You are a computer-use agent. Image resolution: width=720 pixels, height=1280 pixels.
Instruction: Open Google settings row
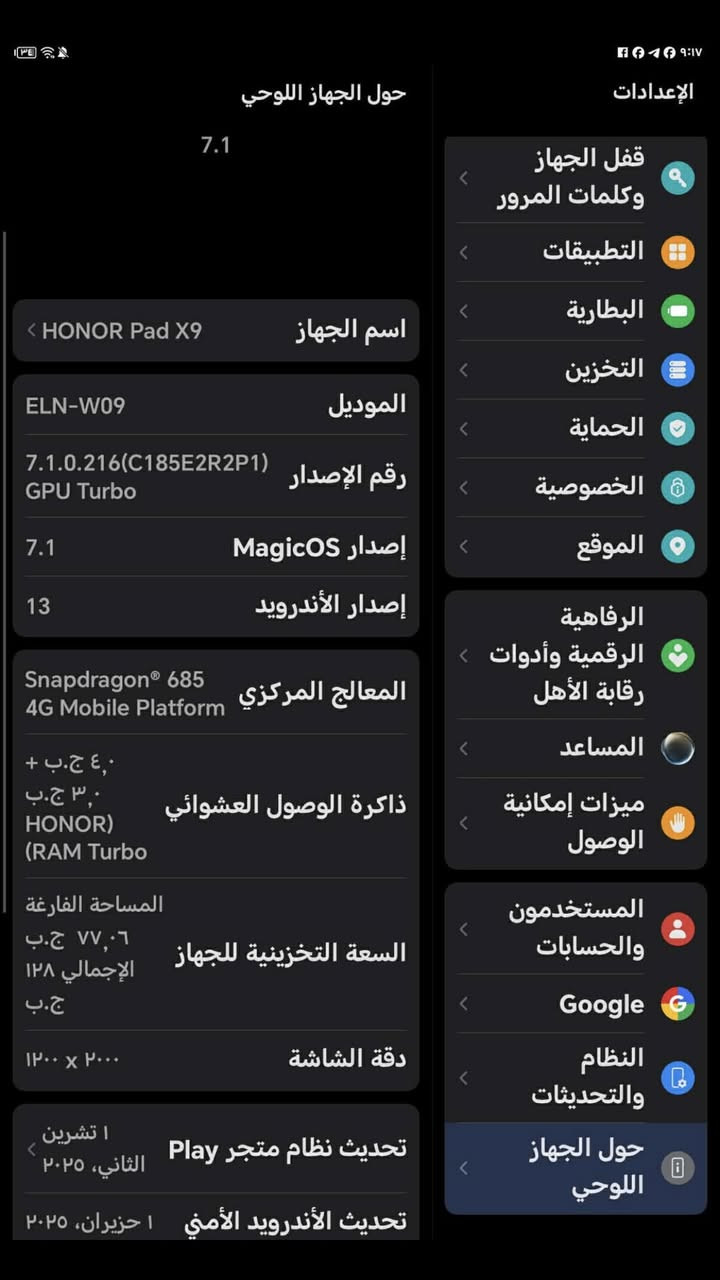(575, 1004)
